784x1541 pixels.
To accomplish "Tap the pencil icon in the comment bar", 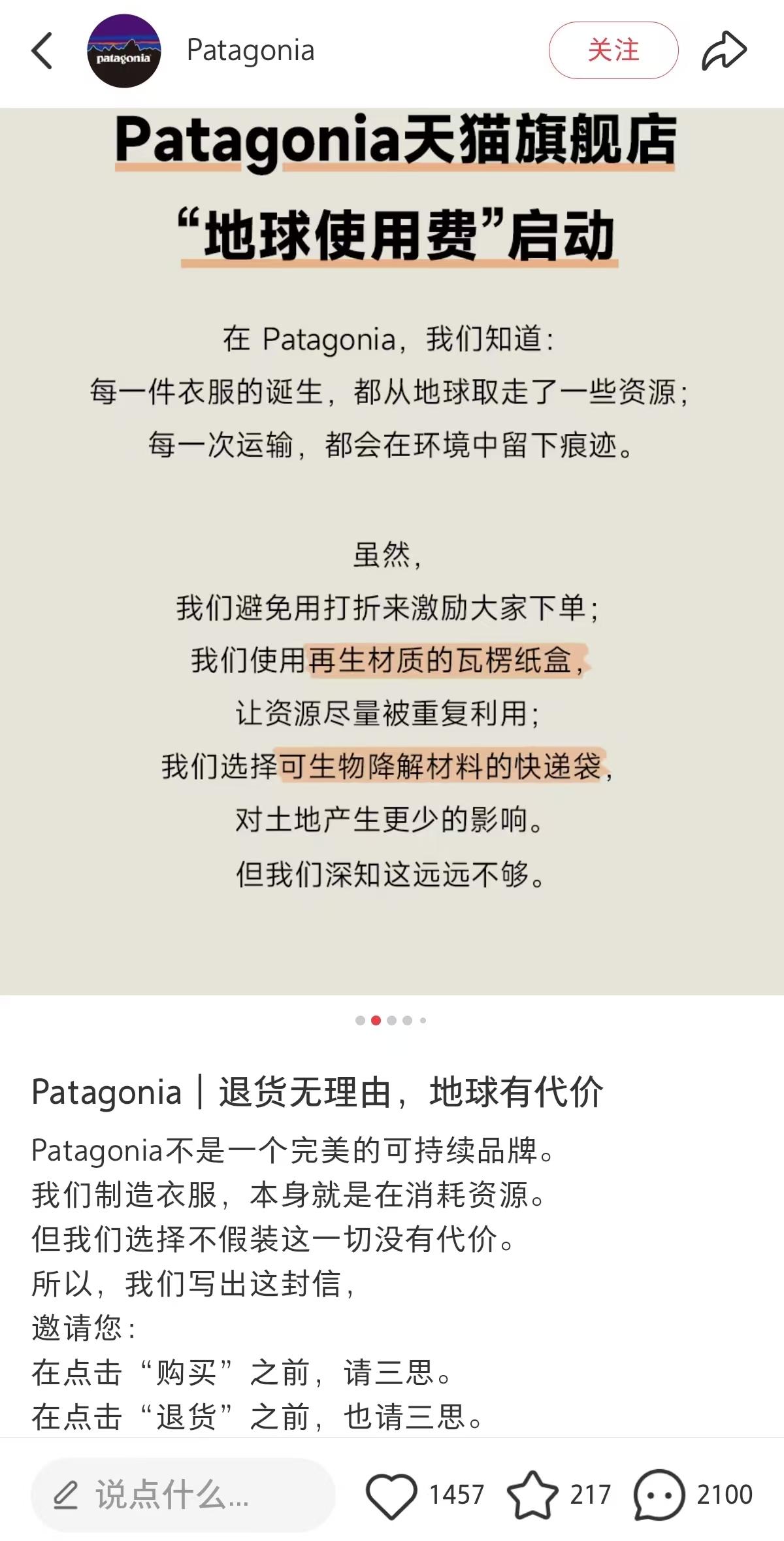I will pos(65,1493).
